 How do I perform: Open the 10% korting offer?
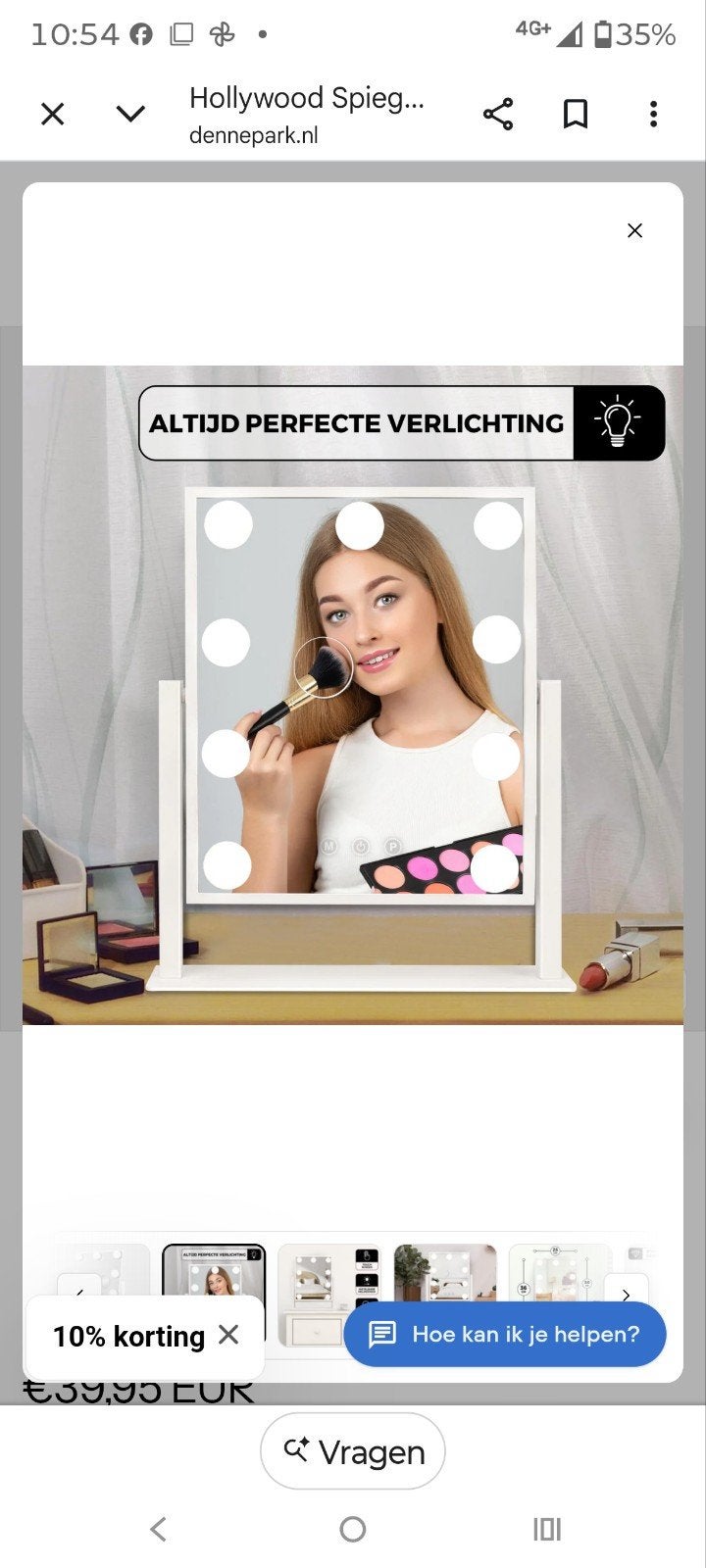pyautogui.click(x=128, y=1337)
